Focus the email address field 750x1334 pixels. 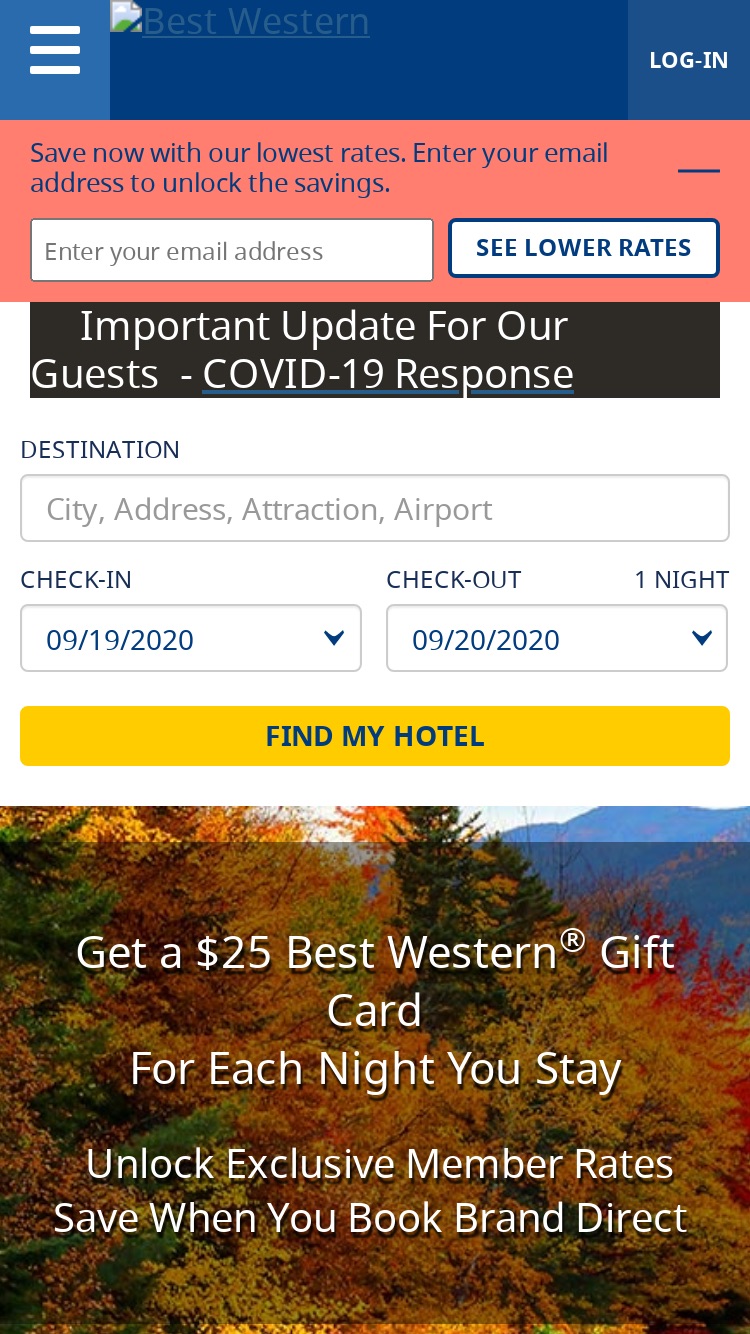pyautogui.click(x=232, y=250)
